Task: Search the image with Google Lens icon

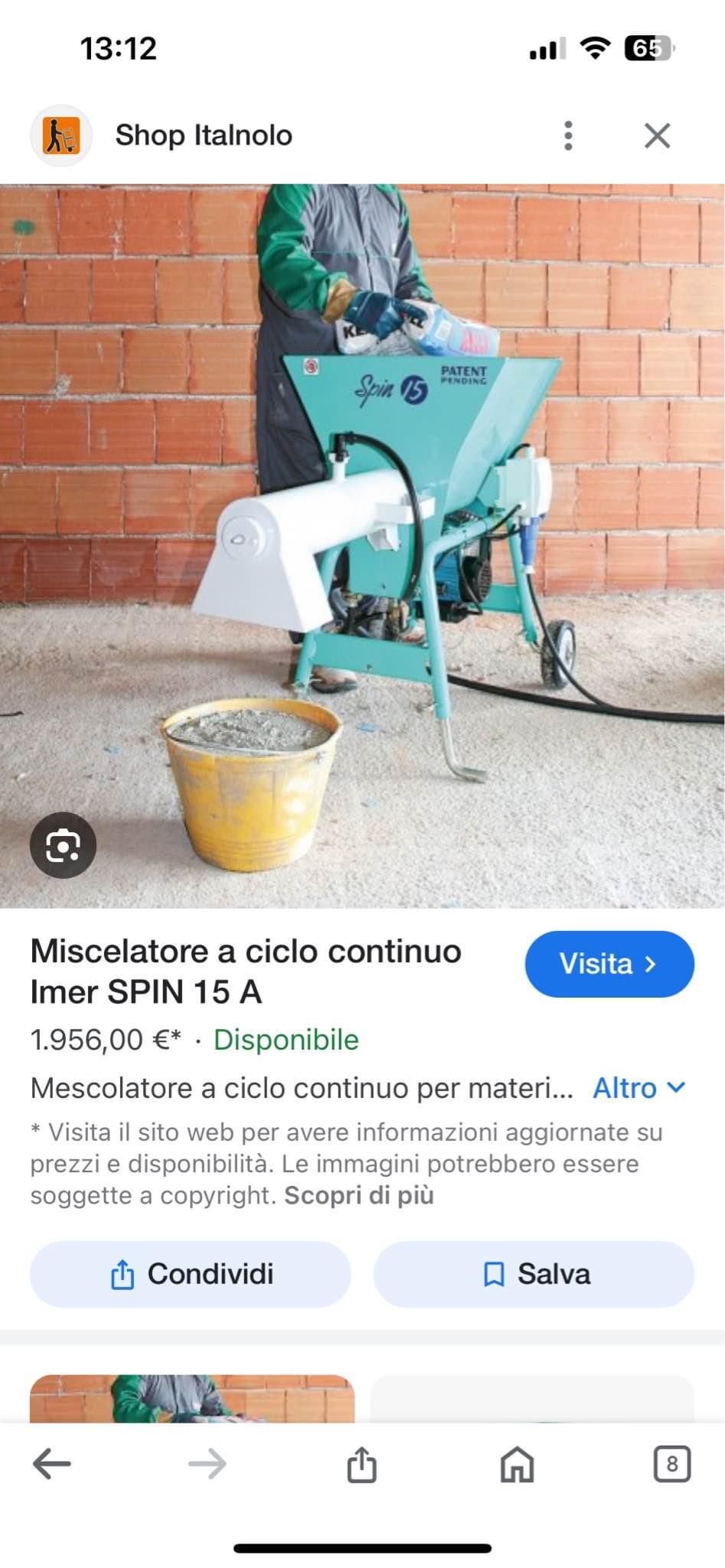Action: pyautogui.click(x=63, y=845)
